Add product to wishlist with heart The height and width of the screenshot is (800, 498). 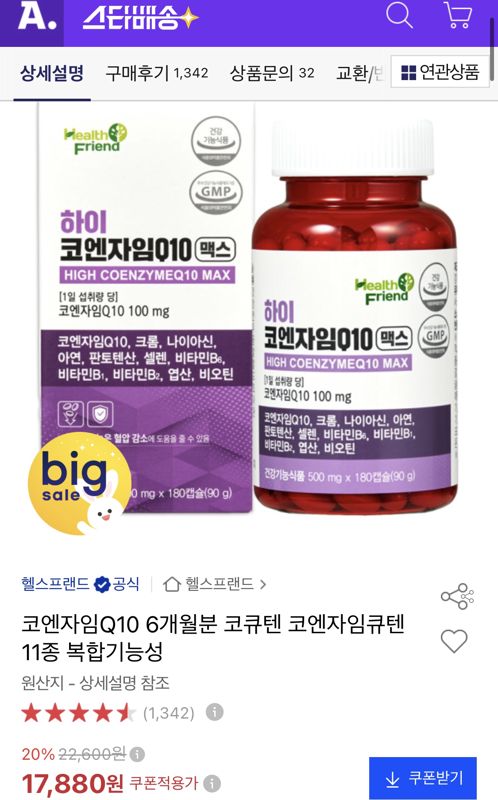point(454,641)
